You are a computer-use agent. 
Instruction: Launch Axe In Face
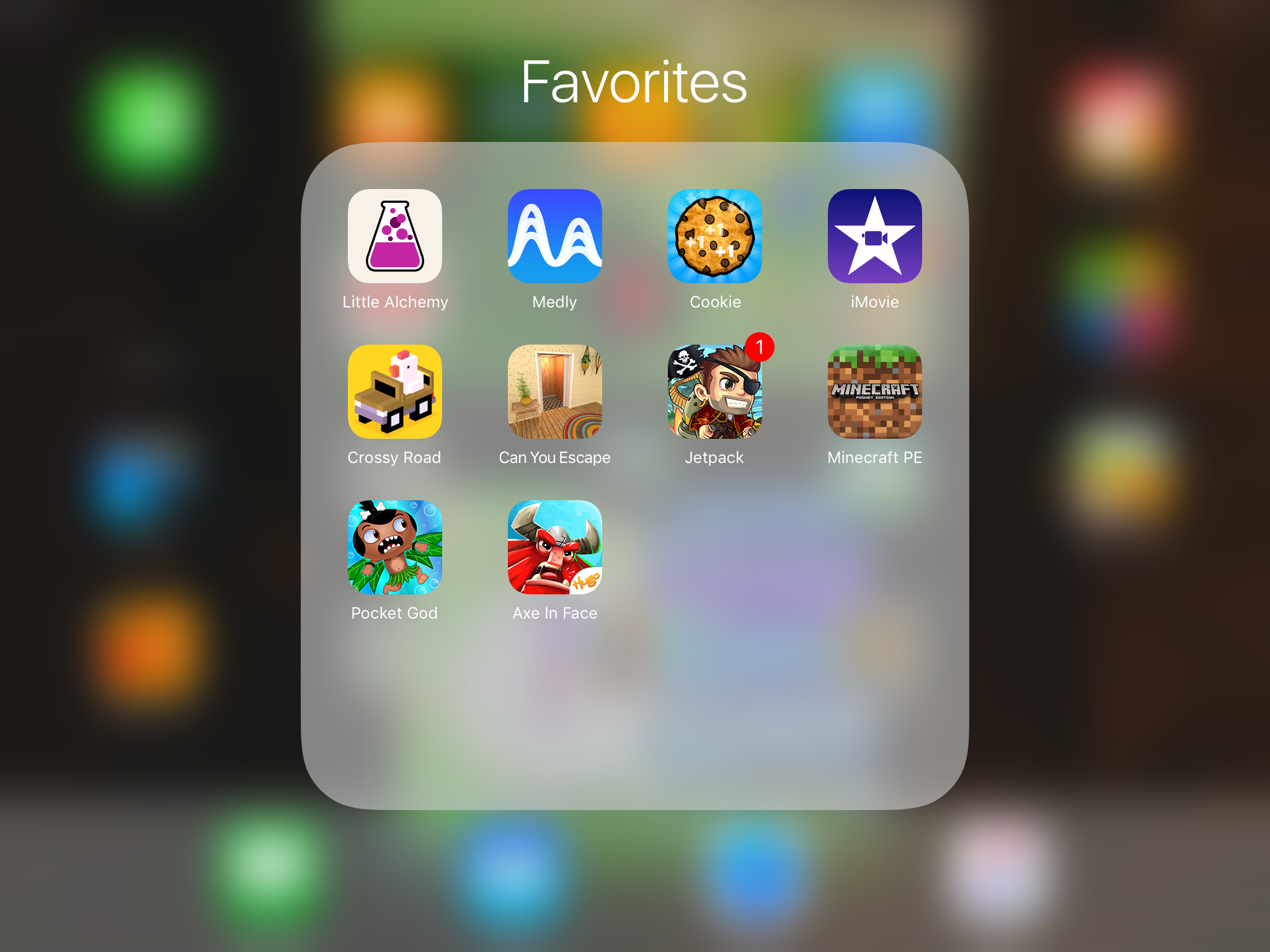pyautogui.click(x=554, y=547)
